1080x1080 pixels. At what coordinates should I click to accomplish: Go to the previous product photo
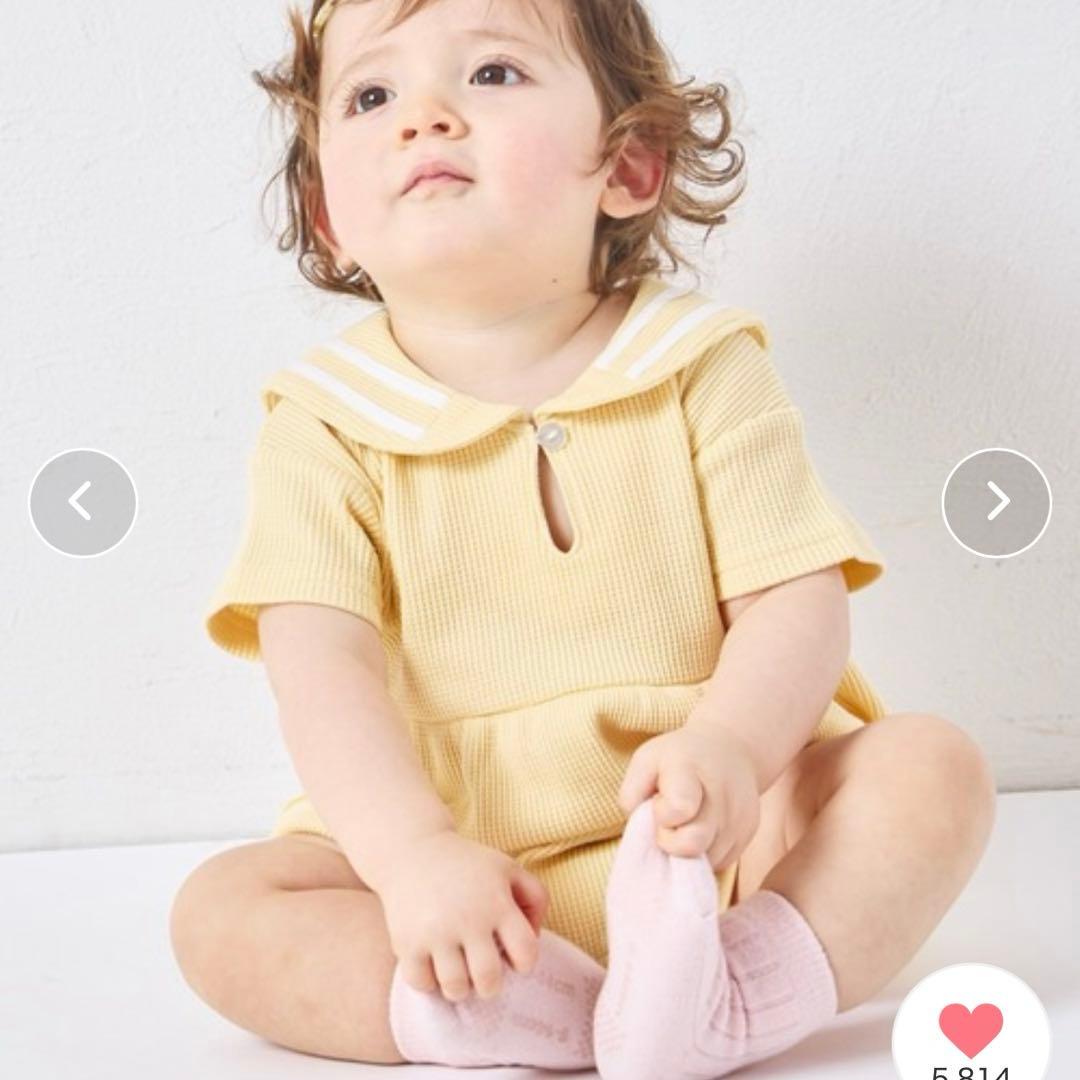83,503
